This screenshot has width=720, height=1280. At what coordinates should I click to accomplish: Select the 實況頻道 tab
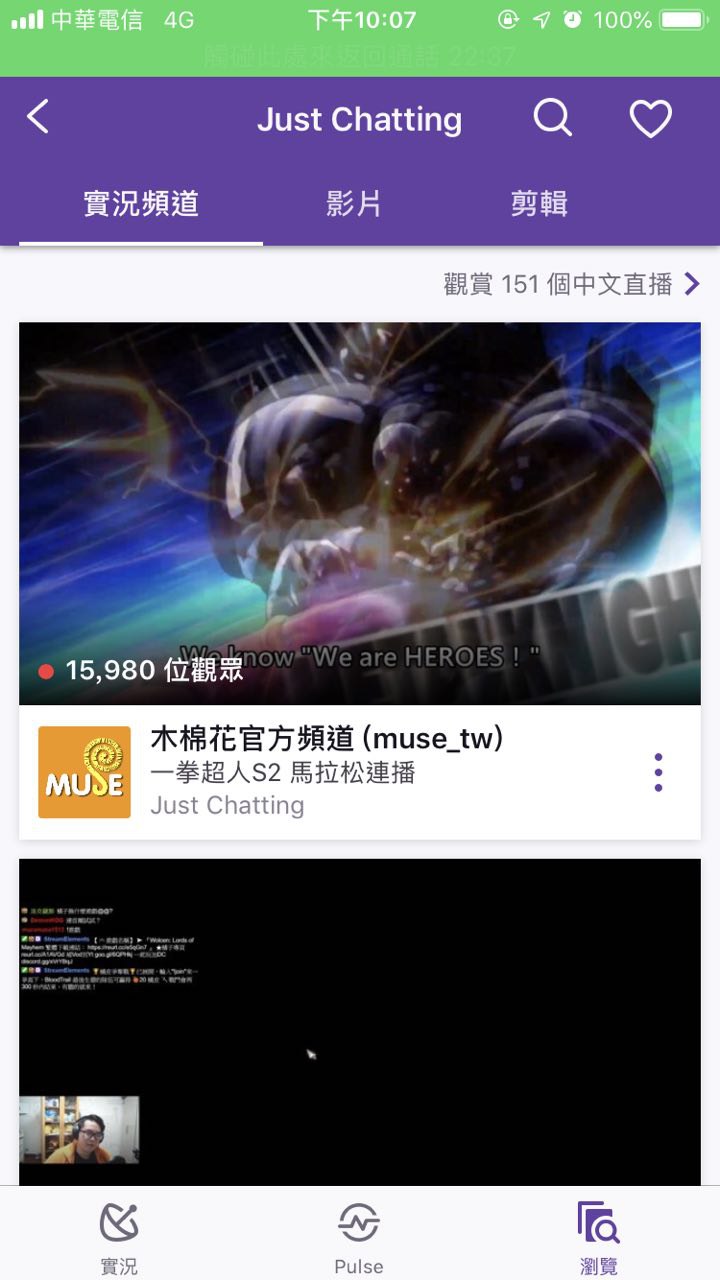141,204
